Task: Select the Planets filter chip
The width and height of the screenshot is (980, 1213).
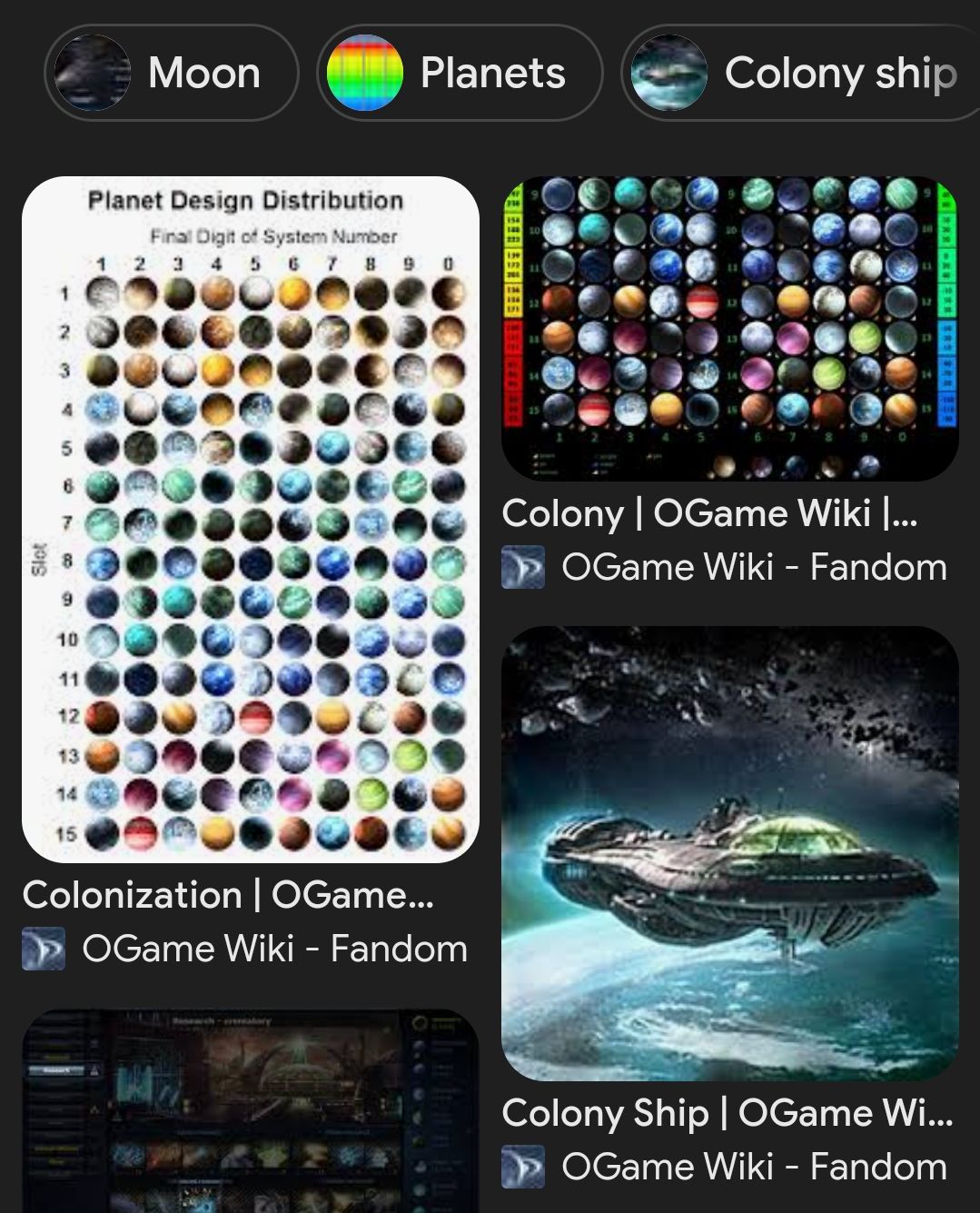Action: point(460,73)
